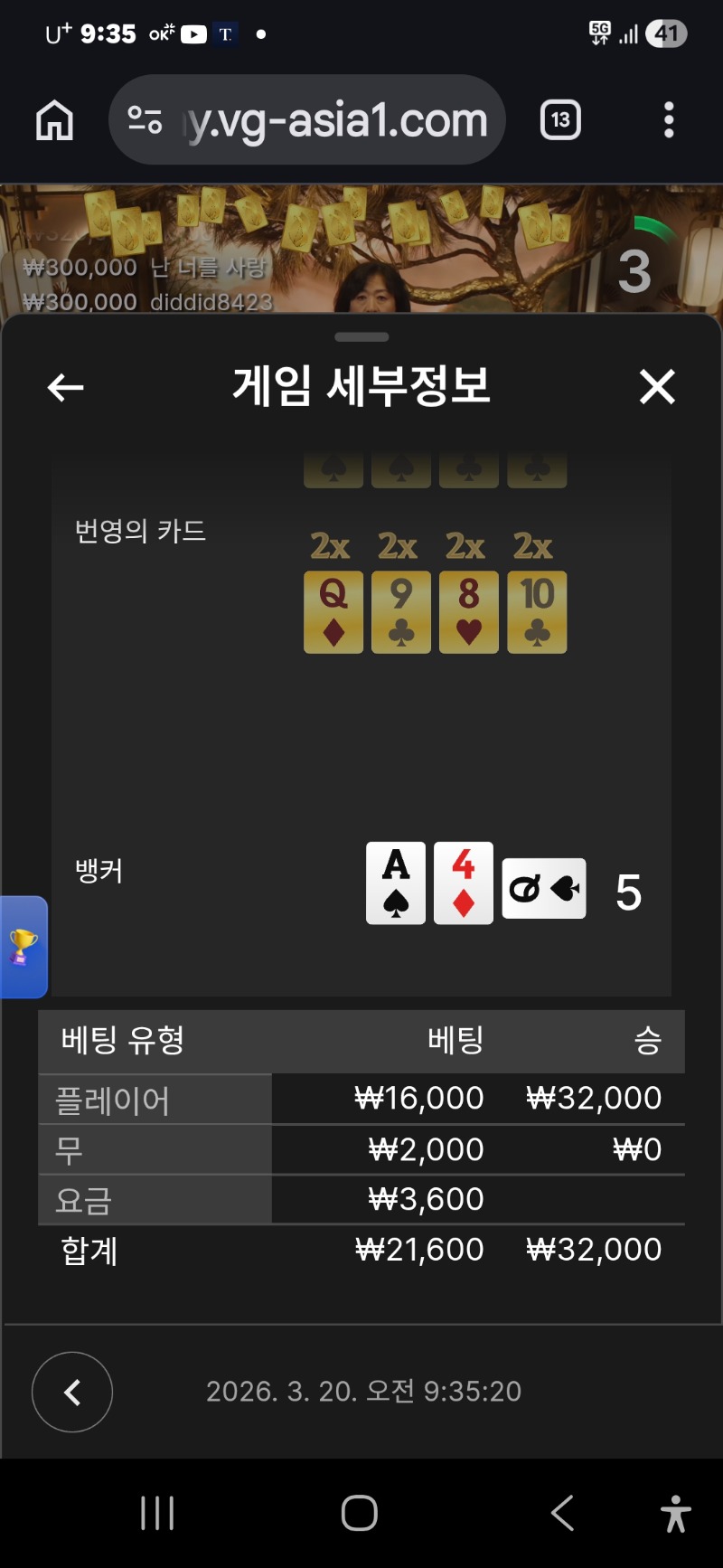Tap the system back button

click(562, 1513)
